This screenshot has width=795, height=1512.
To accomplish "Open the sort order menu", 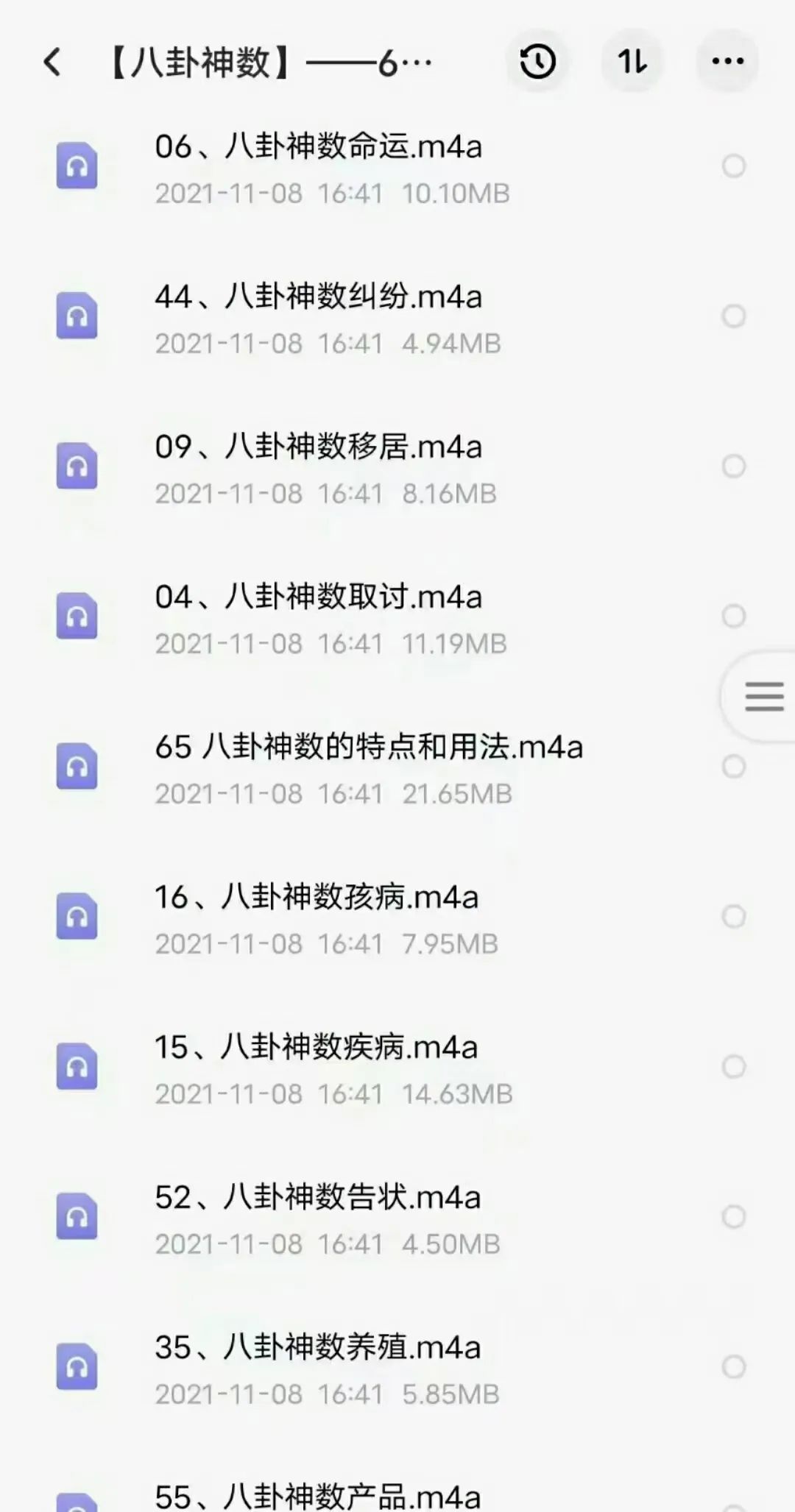I will tap(632, 63).
